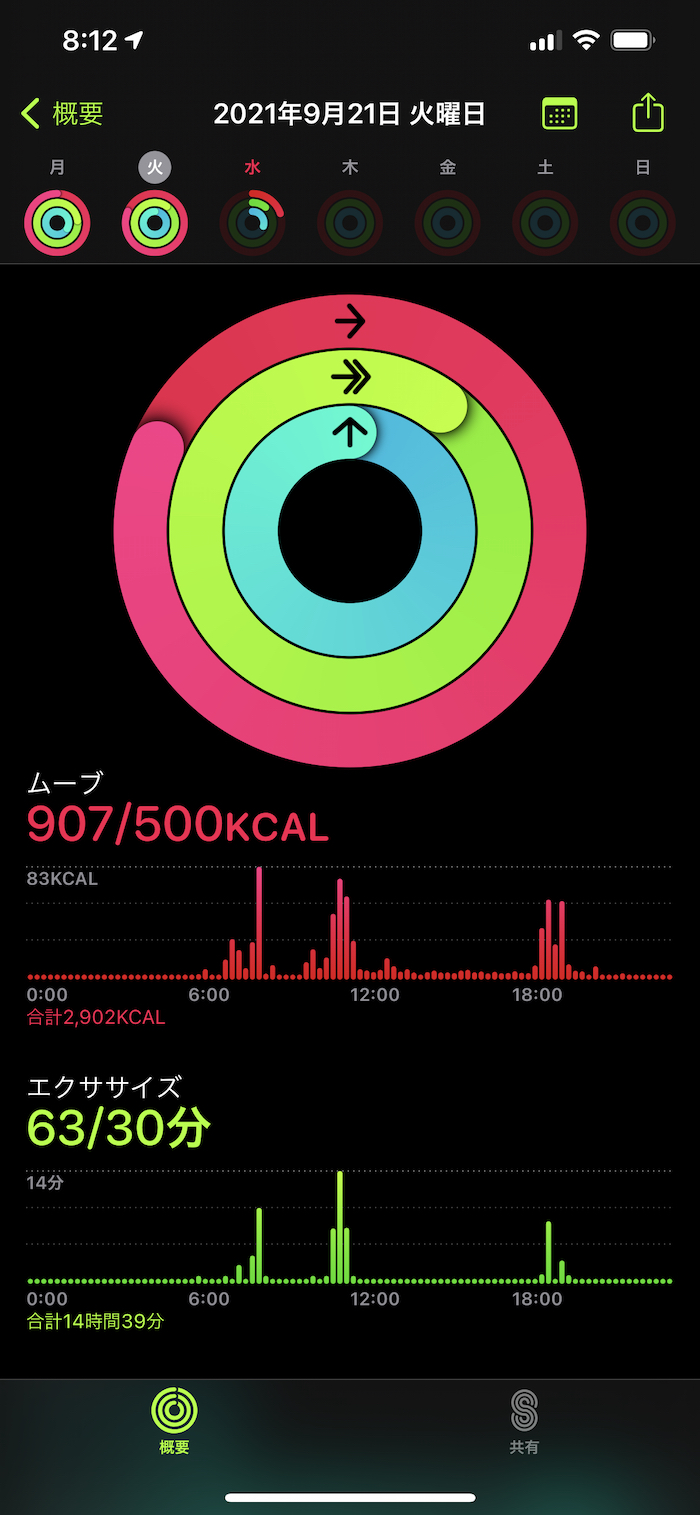Select Monday (月) activity rings
This screenshot has width=700, height=1515.
tap(58, 222)
